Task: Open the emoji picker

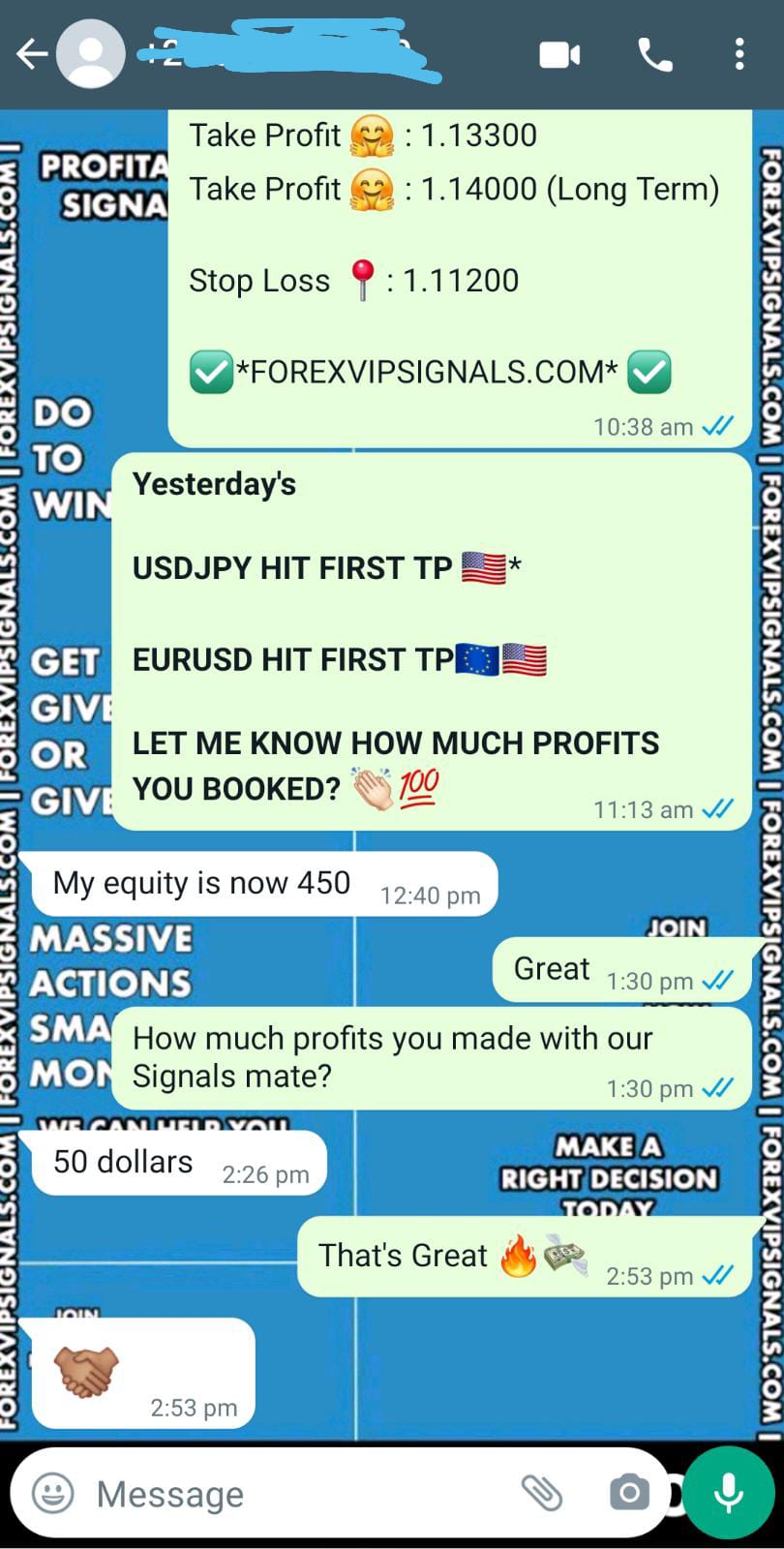Action: (x=53, y=1493)
